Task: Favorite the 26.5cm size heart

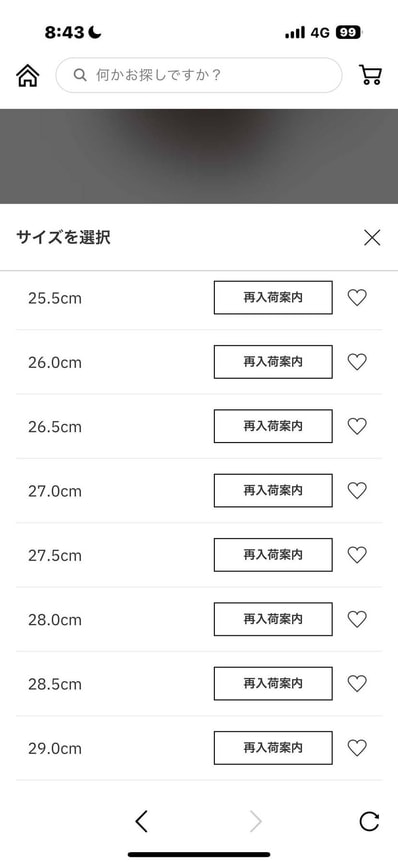Action: 357,426
